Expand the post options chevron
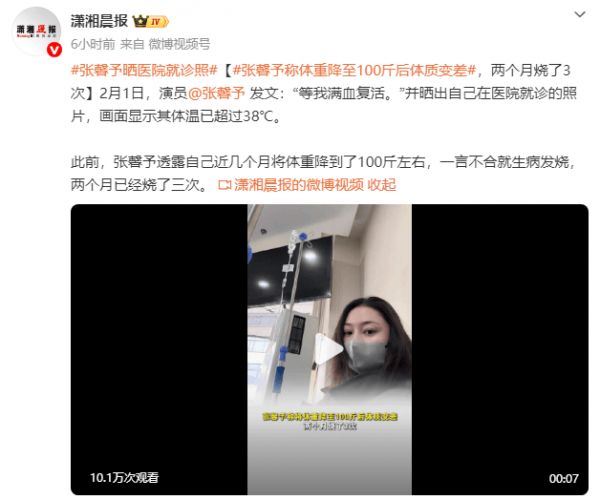This screenshot has height=500, width=600. [x=579, y=17]
